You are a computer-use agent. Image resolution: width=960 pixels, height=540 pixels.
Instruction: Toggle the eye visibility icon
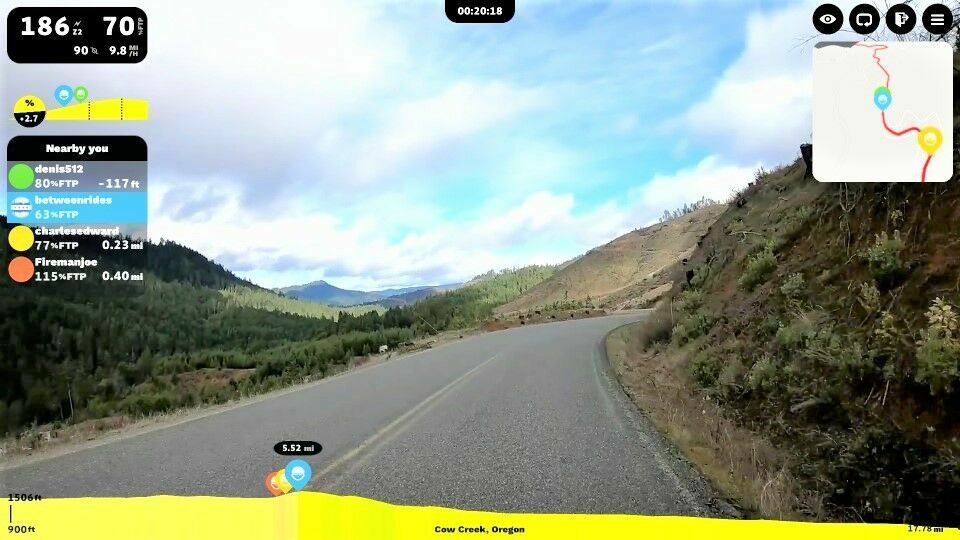click(828, 19)
